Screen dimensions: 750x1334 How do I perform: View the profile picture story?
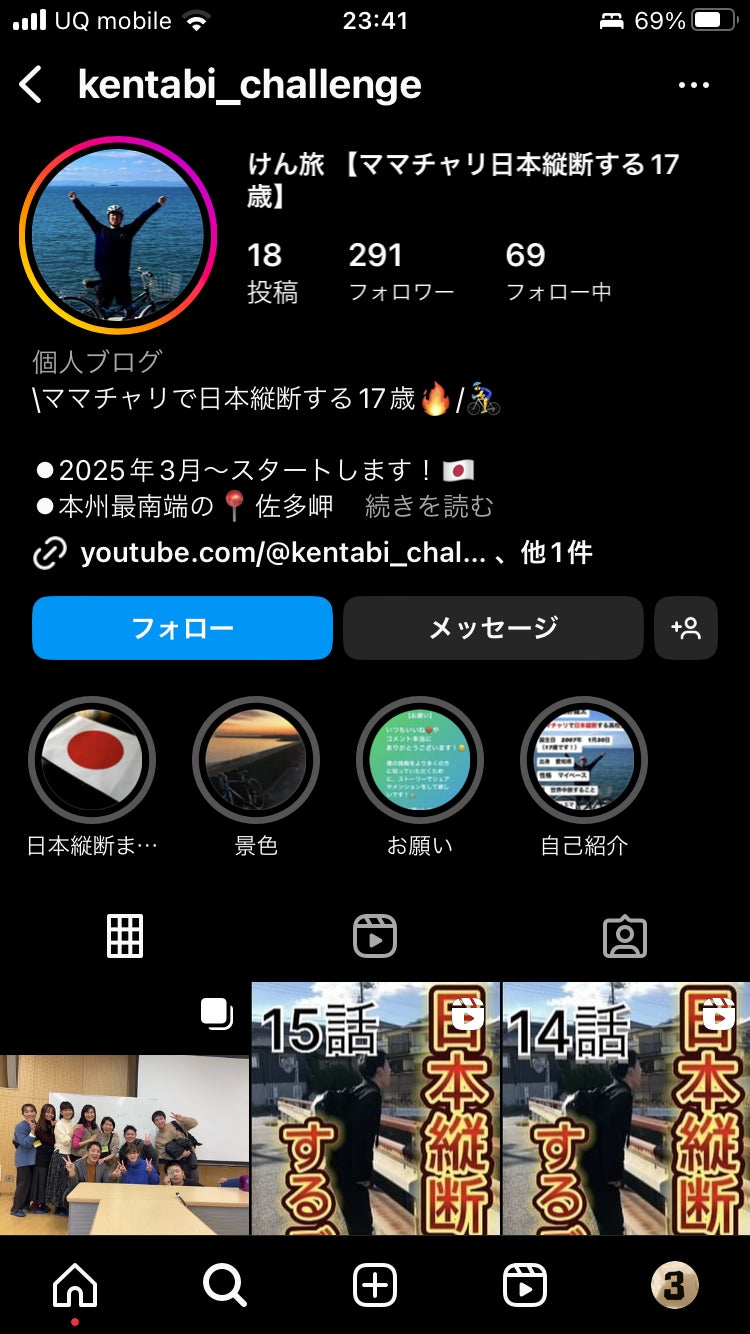tap(118, 236)
